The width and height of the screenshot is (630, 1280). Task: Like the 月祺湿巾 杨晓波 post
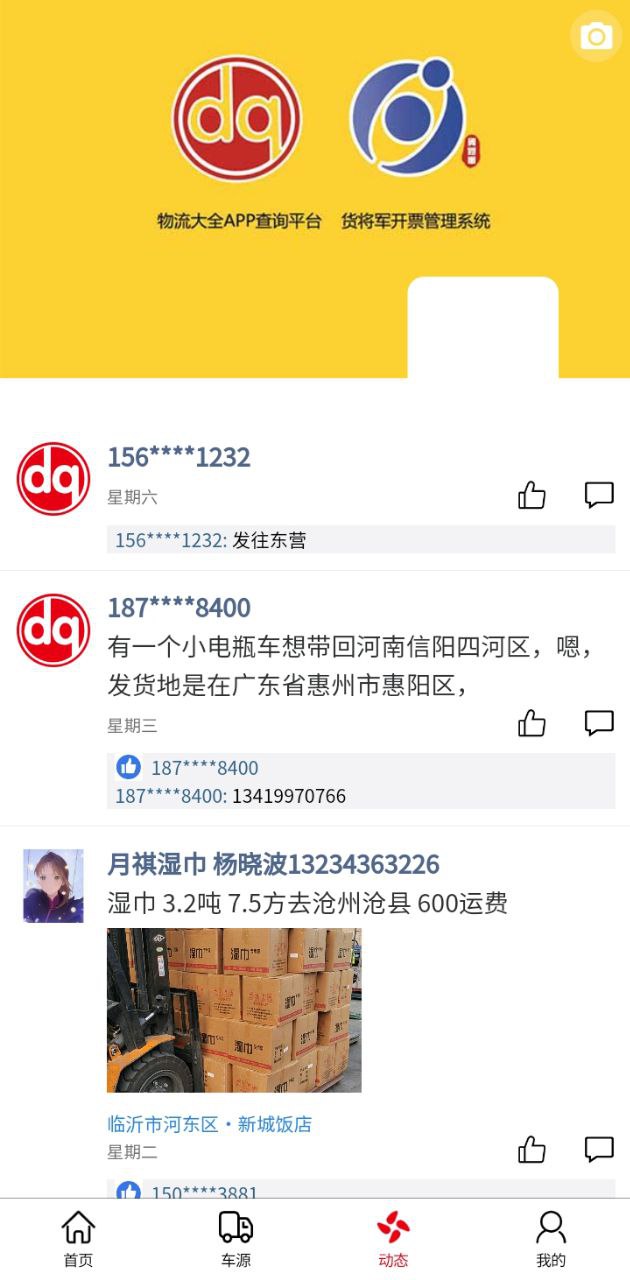[532, 1150]
